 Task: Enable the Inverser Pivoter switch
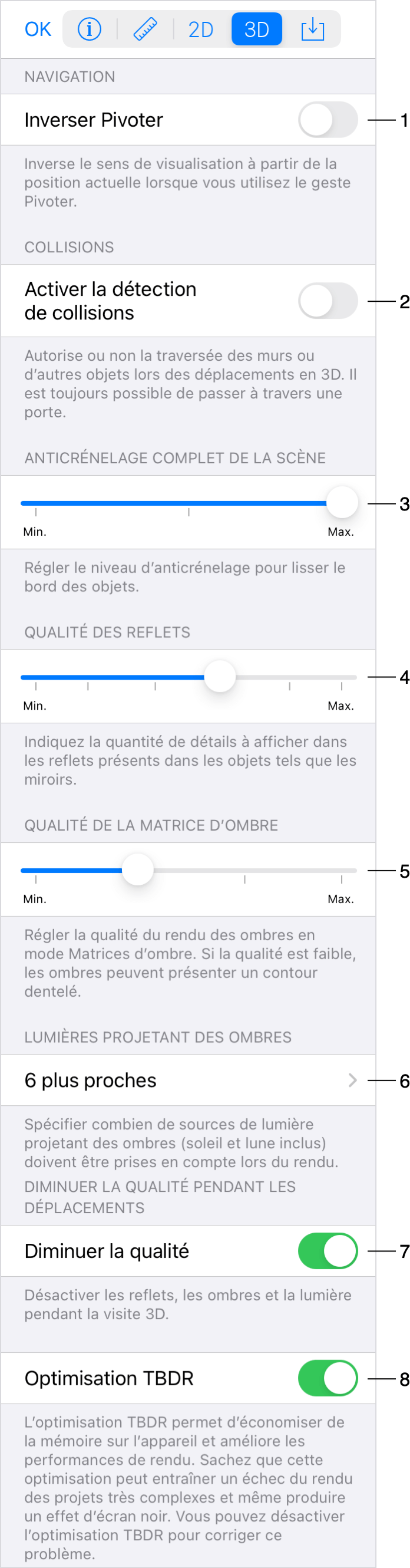[x=328, y=120]
